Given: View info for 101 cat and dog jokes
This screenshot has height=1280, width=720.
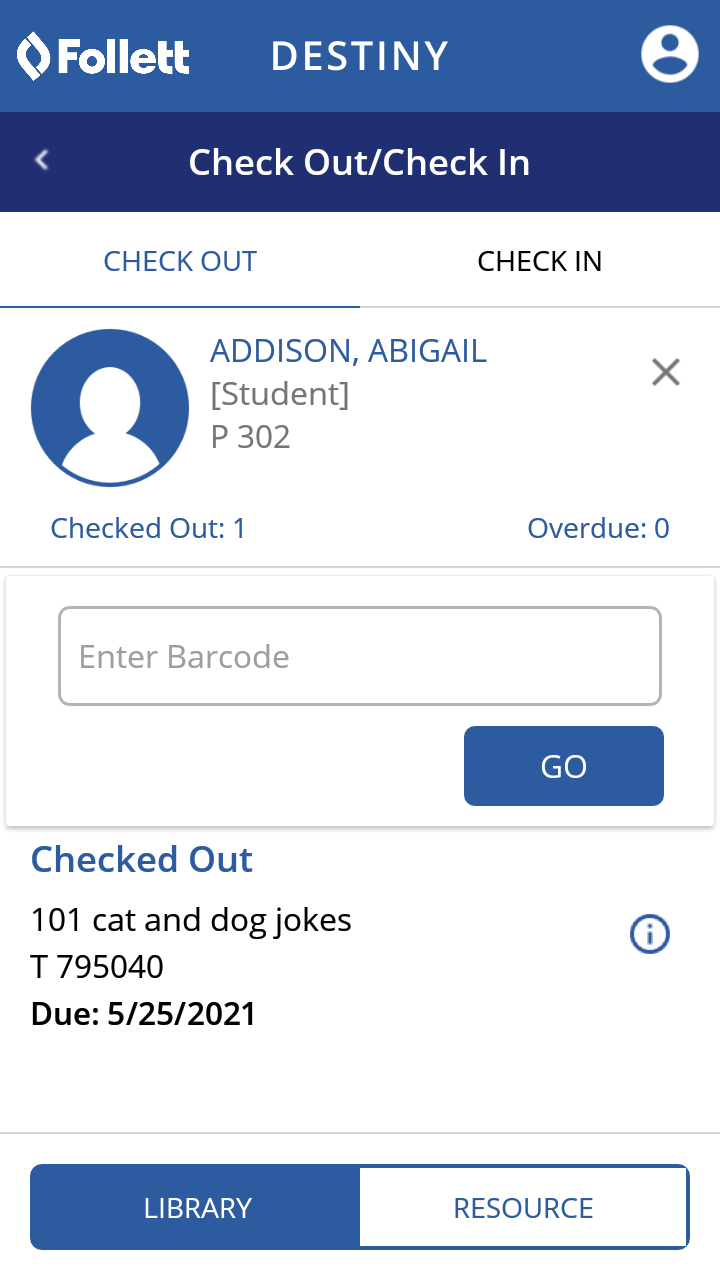Looking at the screenshot, I should pyautogui.click(x=649, y=934).
